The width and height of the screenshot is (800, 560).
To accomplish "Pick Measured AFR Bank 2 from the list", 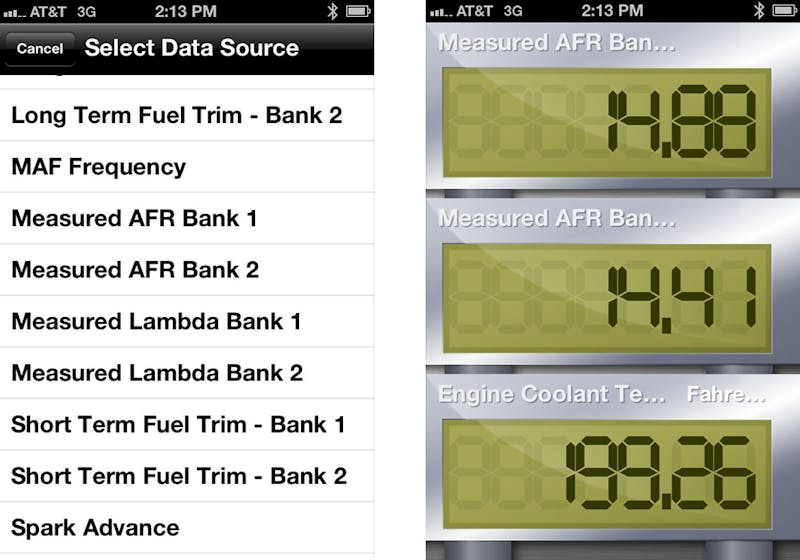I will click(135, 269).
